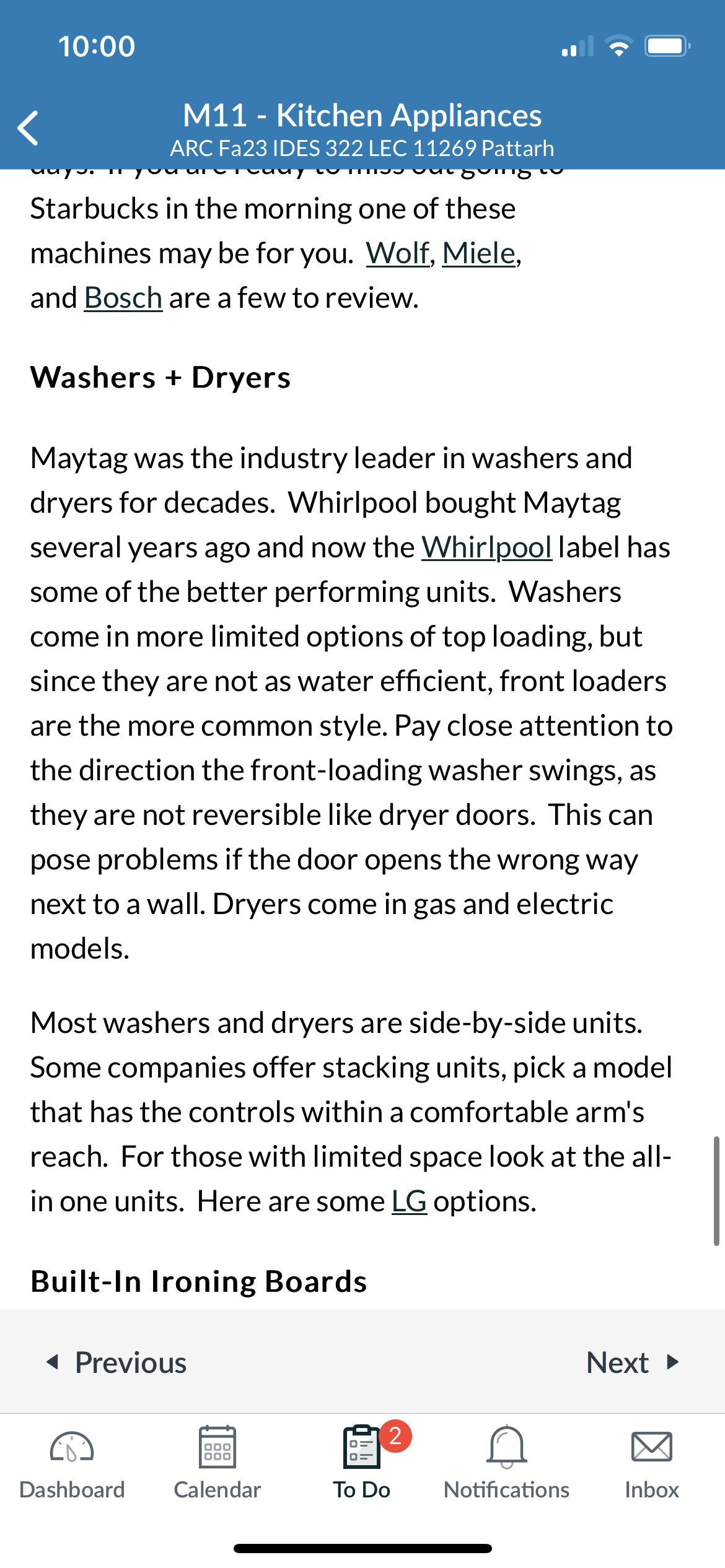Open the Calendar tab
The width and height of the screenshot is (725, 1568).
pyautogui.click(x=217, y=1464)
